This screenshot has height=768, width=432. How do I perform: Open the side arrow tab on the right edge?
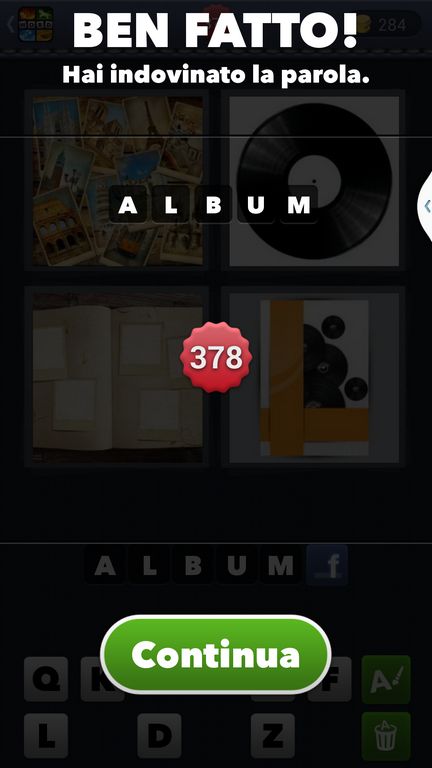(425, 206)
